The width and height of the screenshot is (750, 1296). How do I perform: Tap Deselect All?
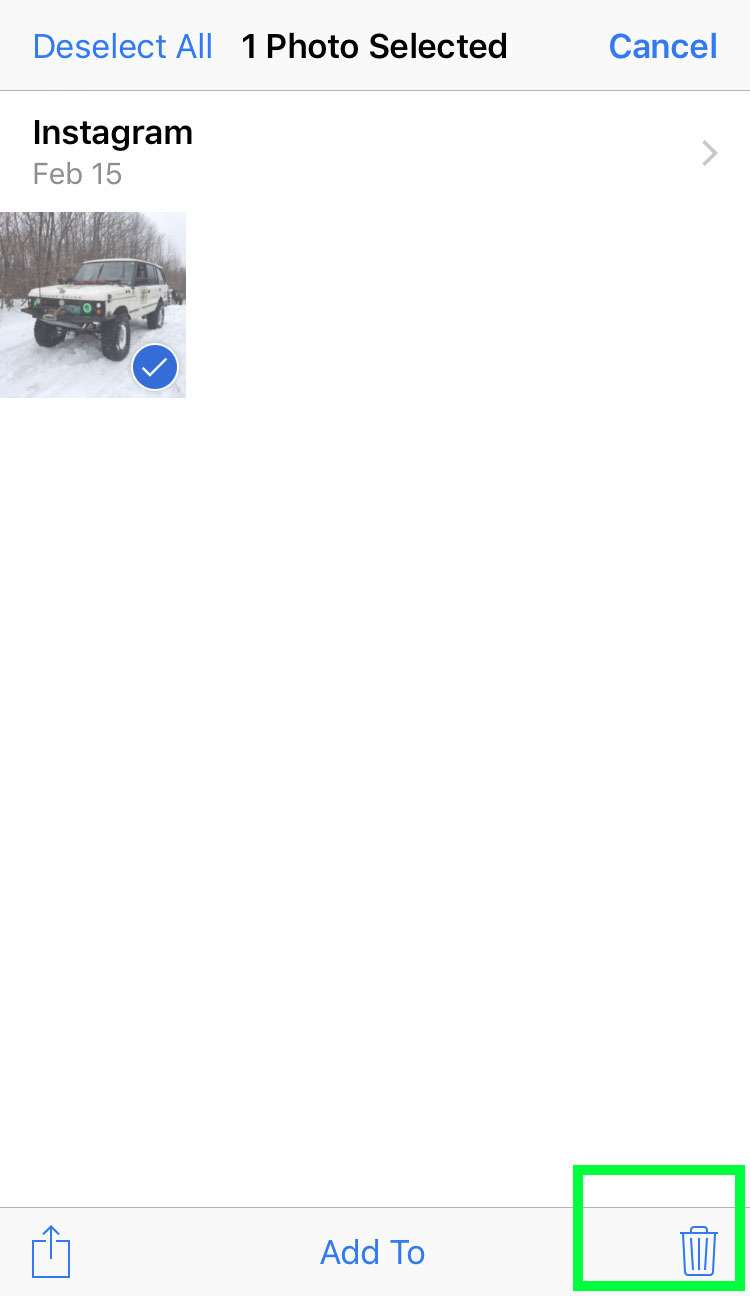click(x=122, y=46)
